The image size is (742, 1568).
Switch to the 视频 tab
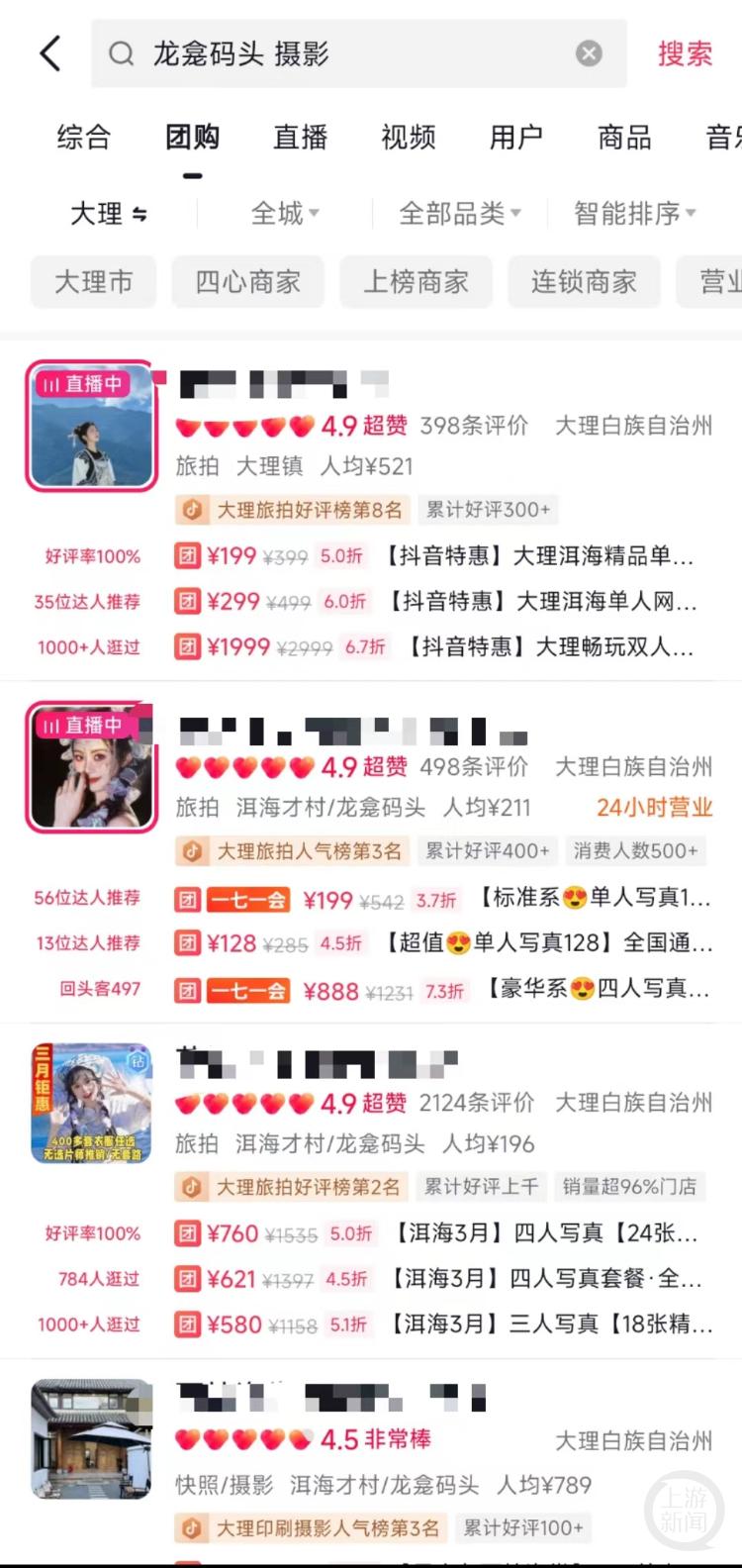(x=408, y=138)
